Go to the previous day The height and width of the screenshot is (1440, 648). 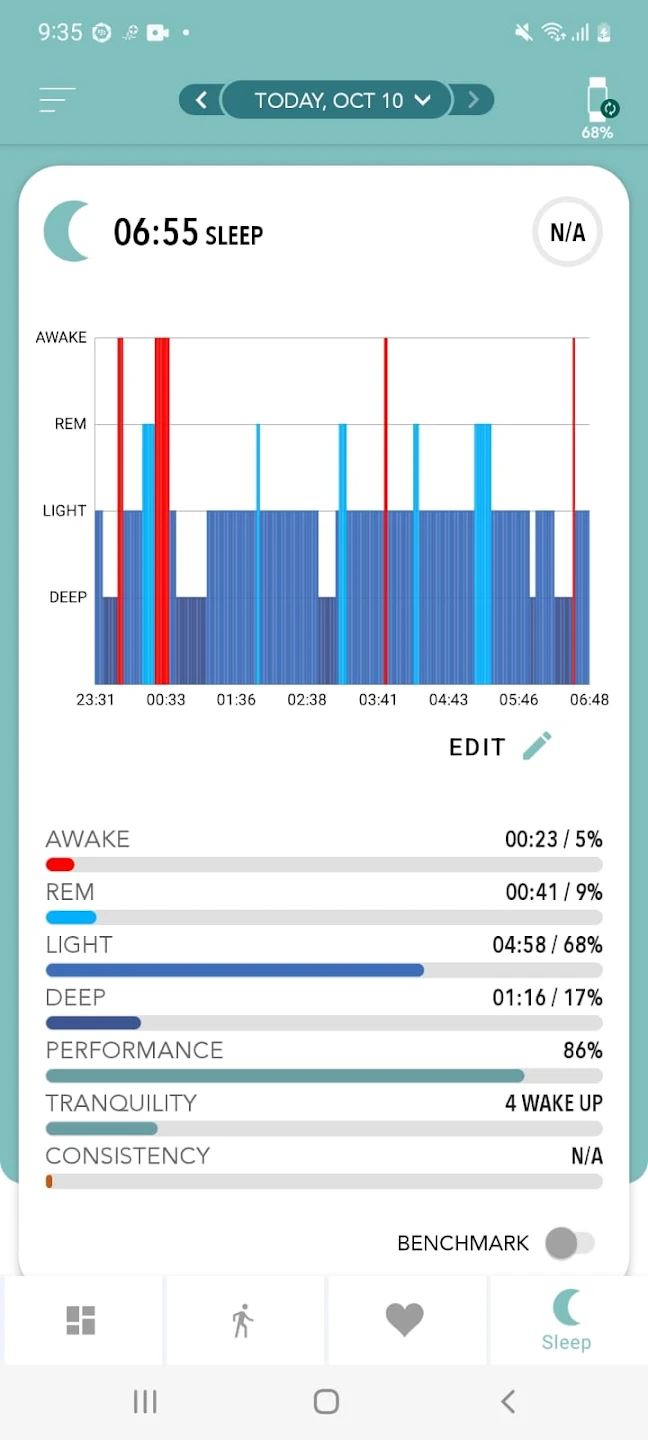click(x=201, y=100)
